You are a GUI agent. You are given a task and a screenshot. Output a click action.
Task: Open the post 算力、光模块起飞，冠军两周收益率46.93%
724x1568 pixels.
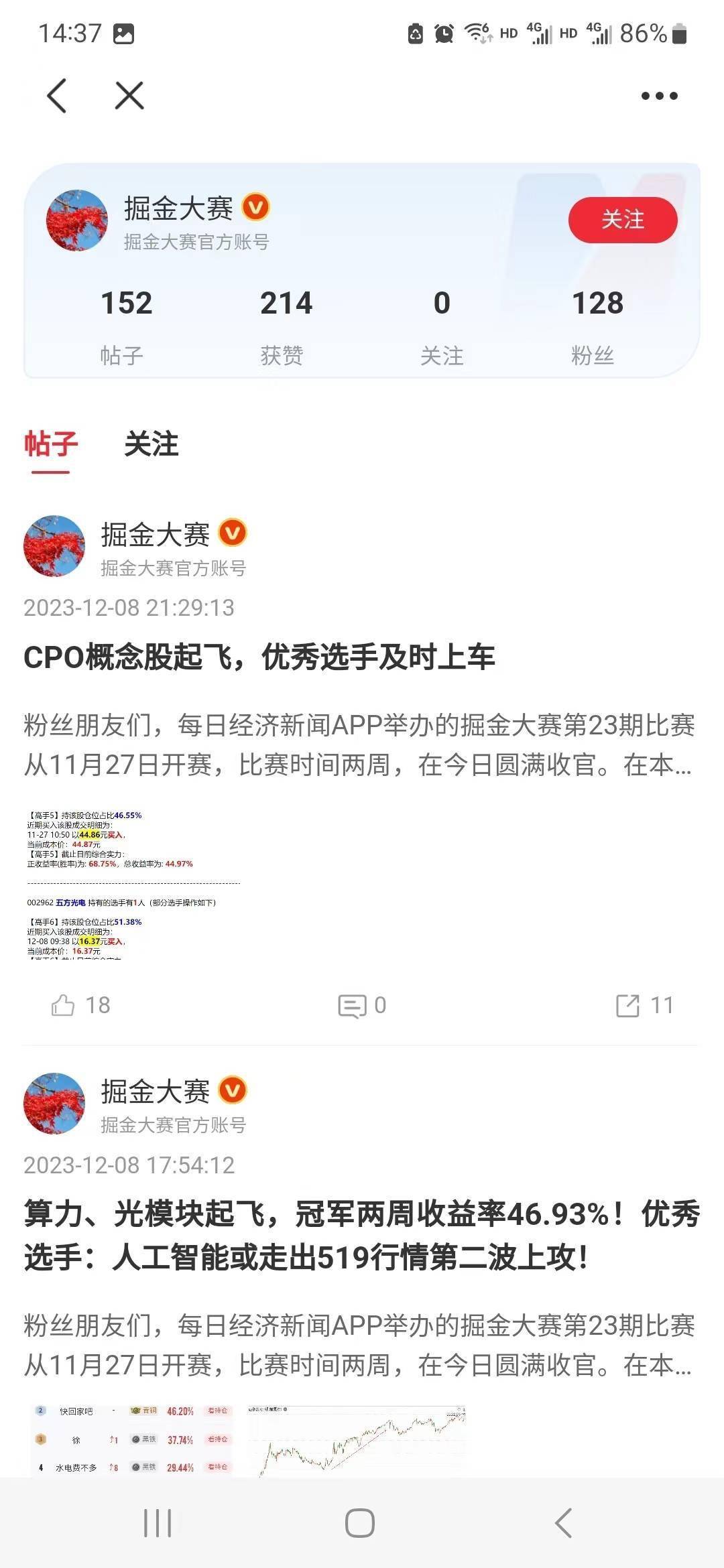point(362,1234)
